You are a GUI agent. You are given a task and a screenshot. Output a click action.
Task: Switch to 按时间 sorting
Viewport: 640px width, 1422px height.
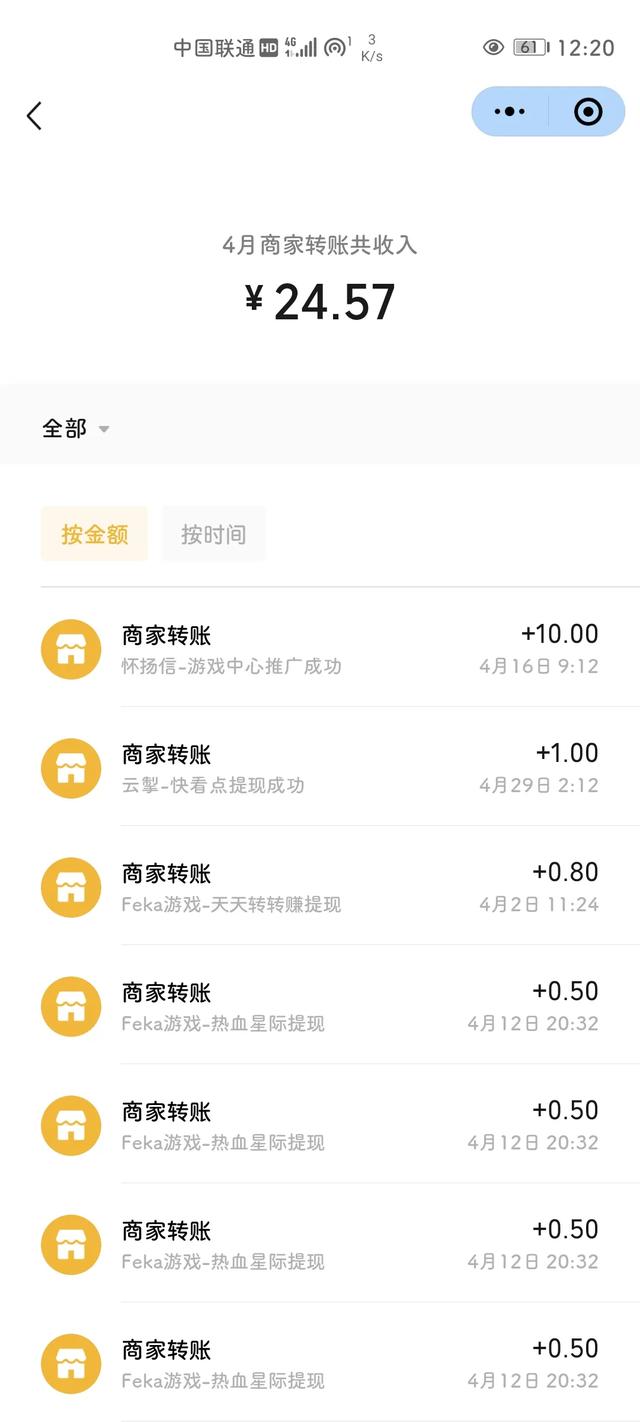click(213, 534)
